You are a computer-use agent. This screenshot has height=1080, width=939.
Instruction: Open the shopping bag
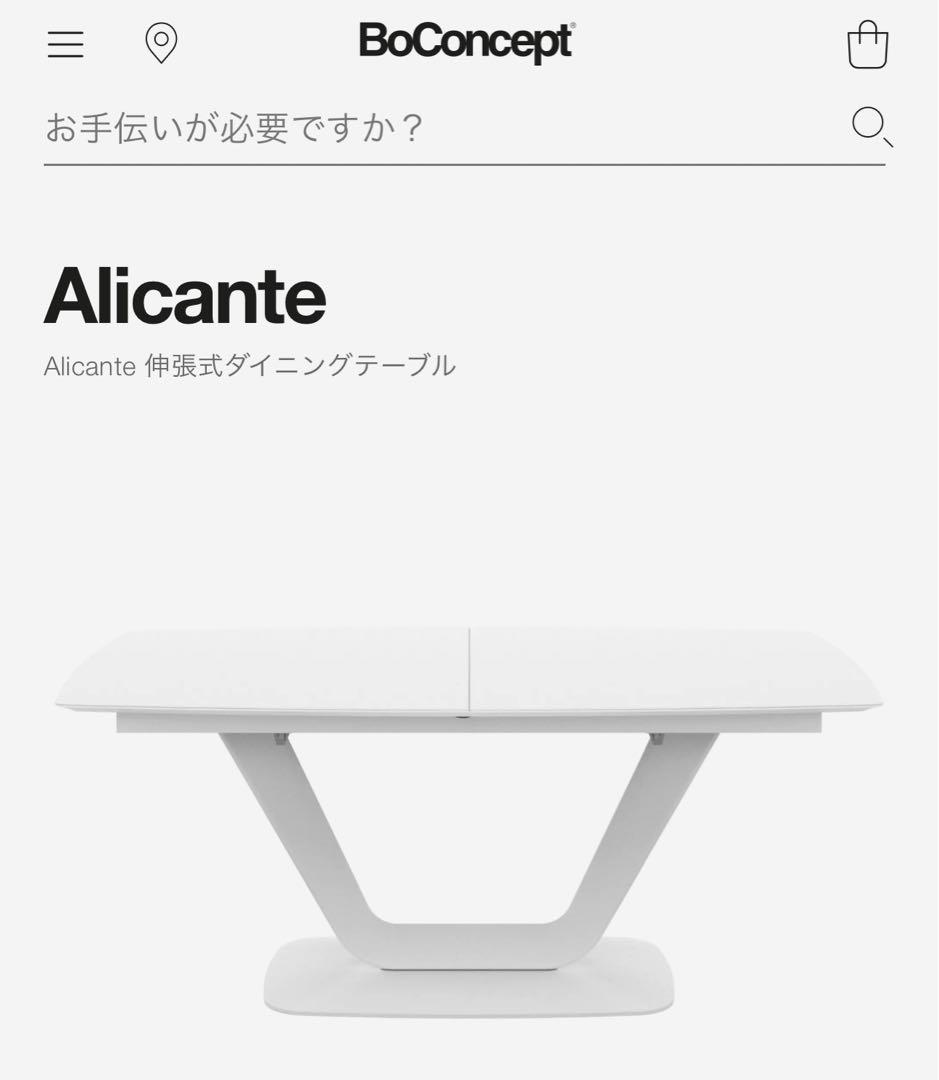(867, 45)
